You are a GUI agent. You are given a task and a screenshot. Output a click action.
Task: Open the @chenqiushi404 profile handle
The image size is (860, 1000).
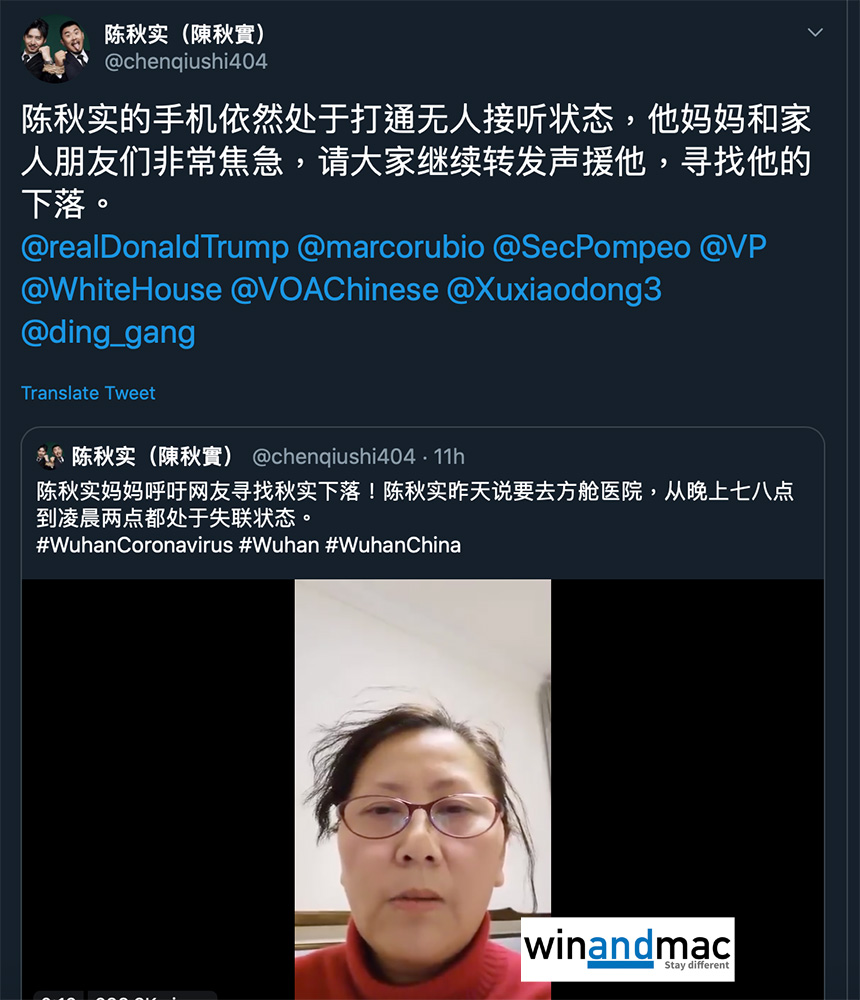pos(186,61)
